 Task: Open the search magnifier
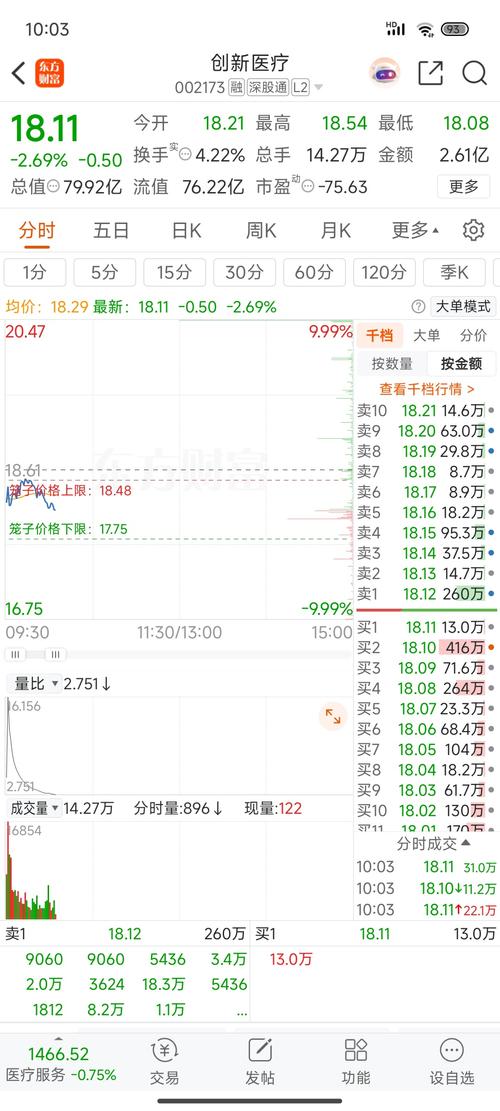(x=474, y=73)
